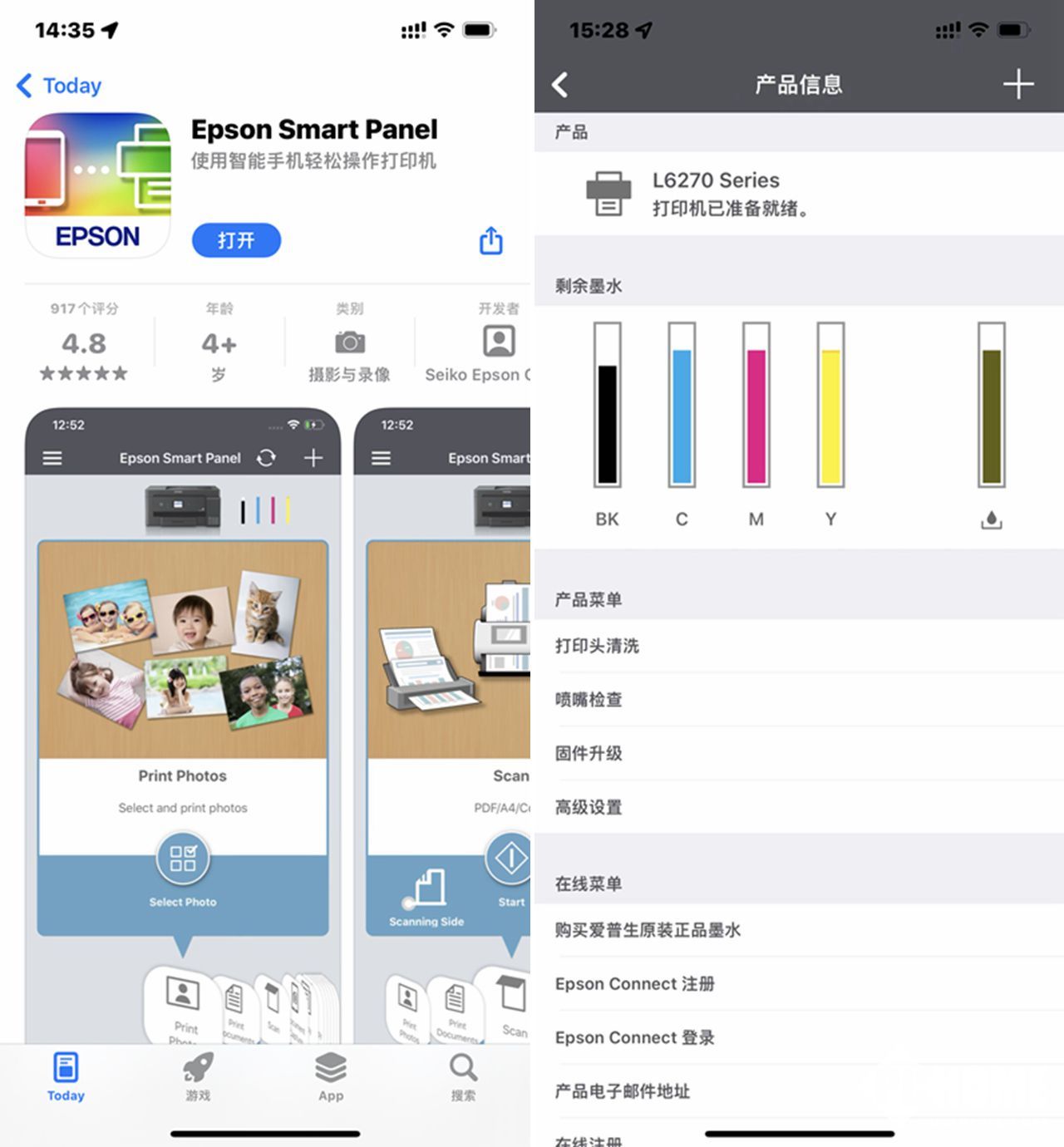This screenshot has height=1147, width=1064.
Task: Go back to Today in App Store
Action: pyautogui.click(x=60, y=86)
